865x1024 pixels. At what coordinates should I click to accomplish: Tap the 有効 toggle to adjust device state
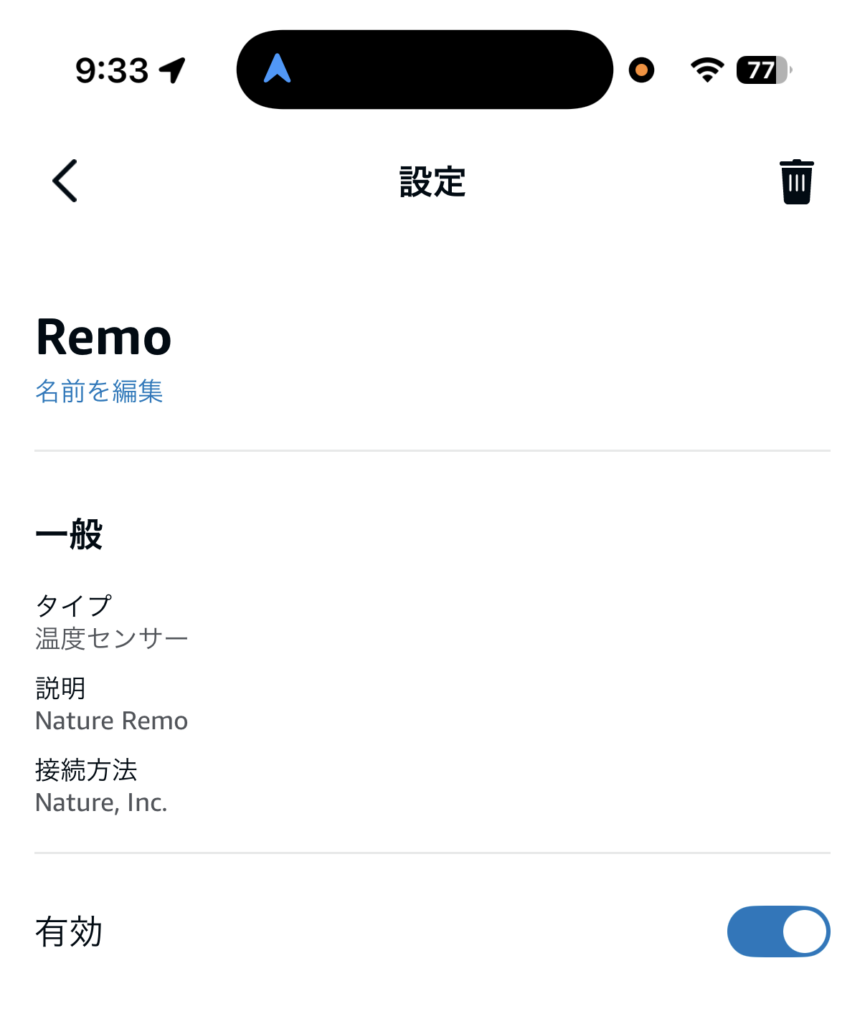pyautogui.click(x=778, y=931)
